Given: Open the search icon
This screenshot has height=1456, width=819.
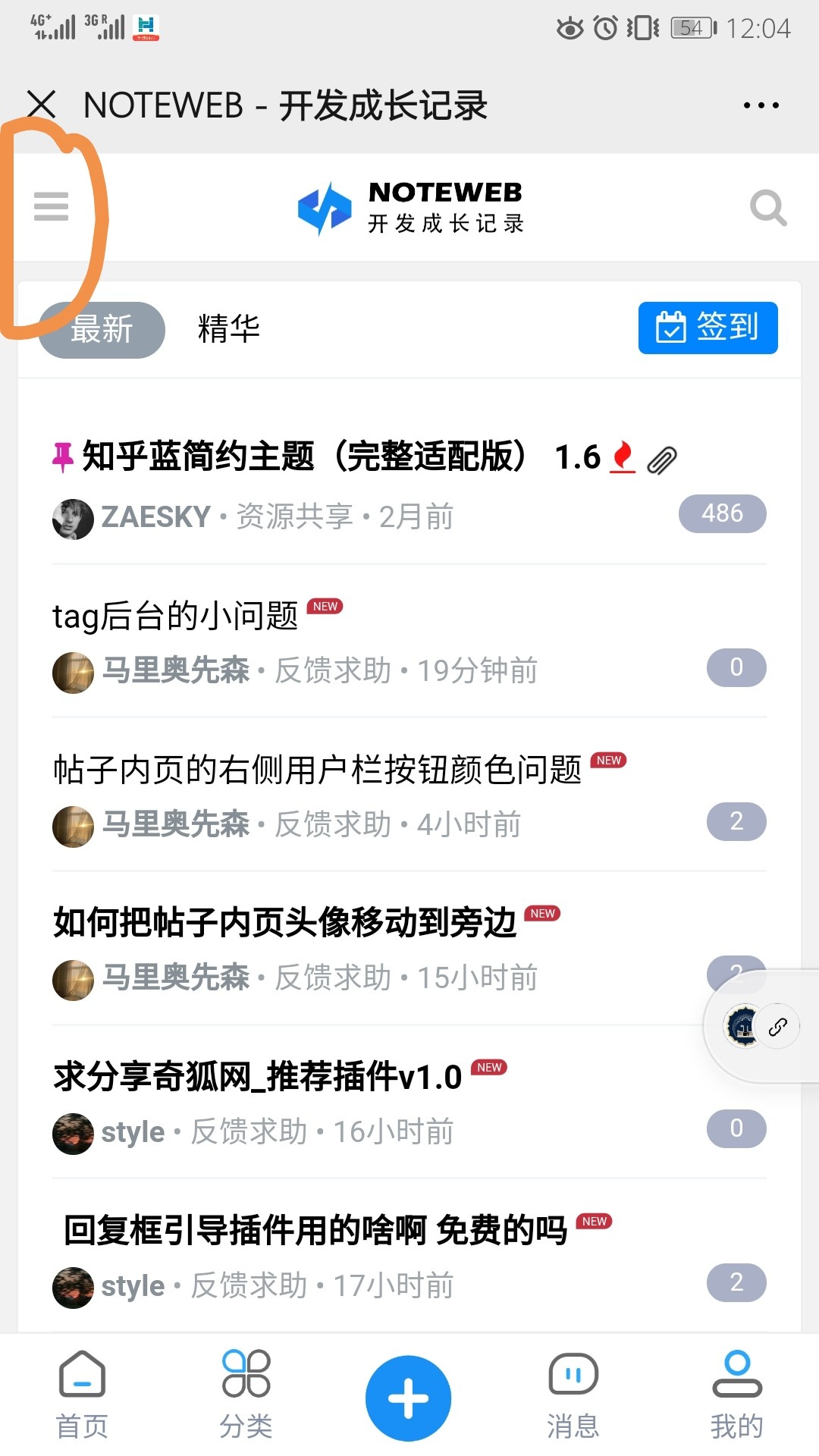Looking at the screenshot, I should click(x=767, y=207).
